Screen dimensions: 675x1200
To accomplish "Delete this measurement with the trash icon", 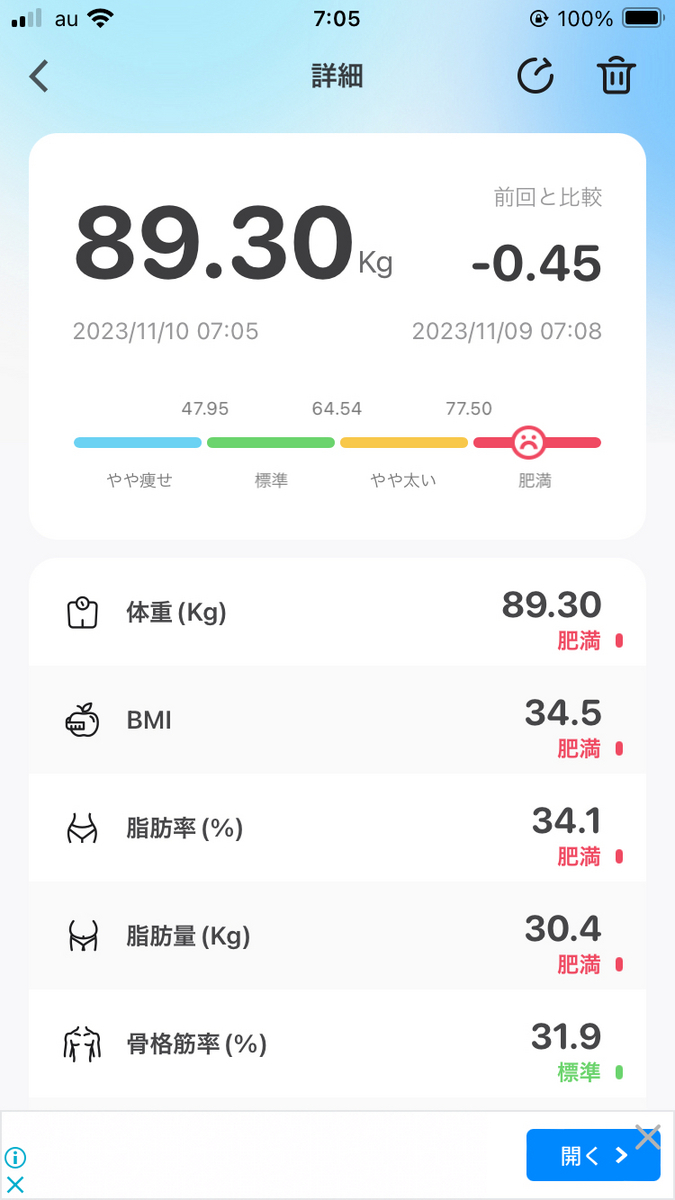I will (x=616, y=76).
